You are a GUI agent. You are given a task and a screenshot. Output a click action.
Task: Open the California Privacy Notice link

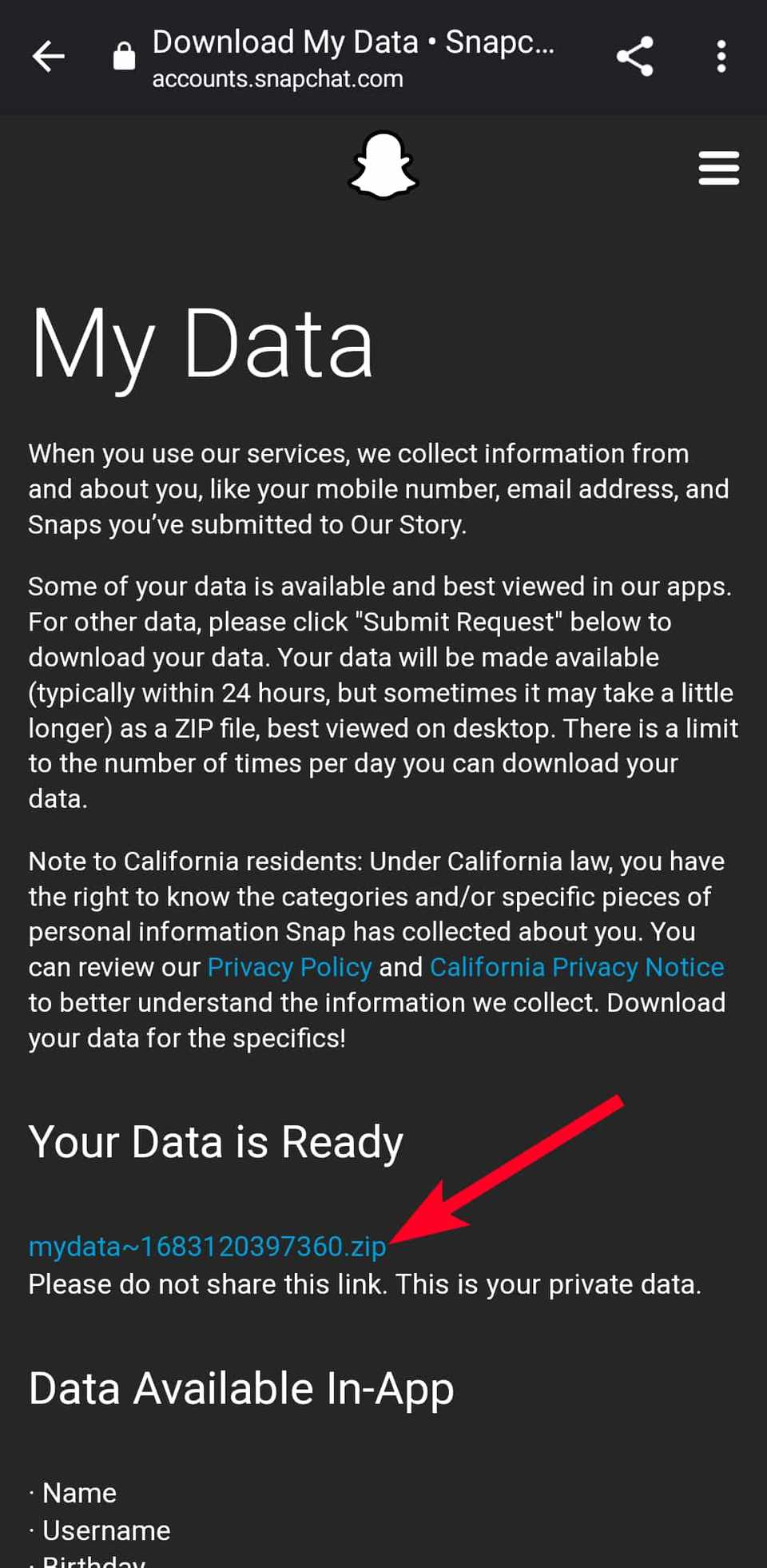576,967
